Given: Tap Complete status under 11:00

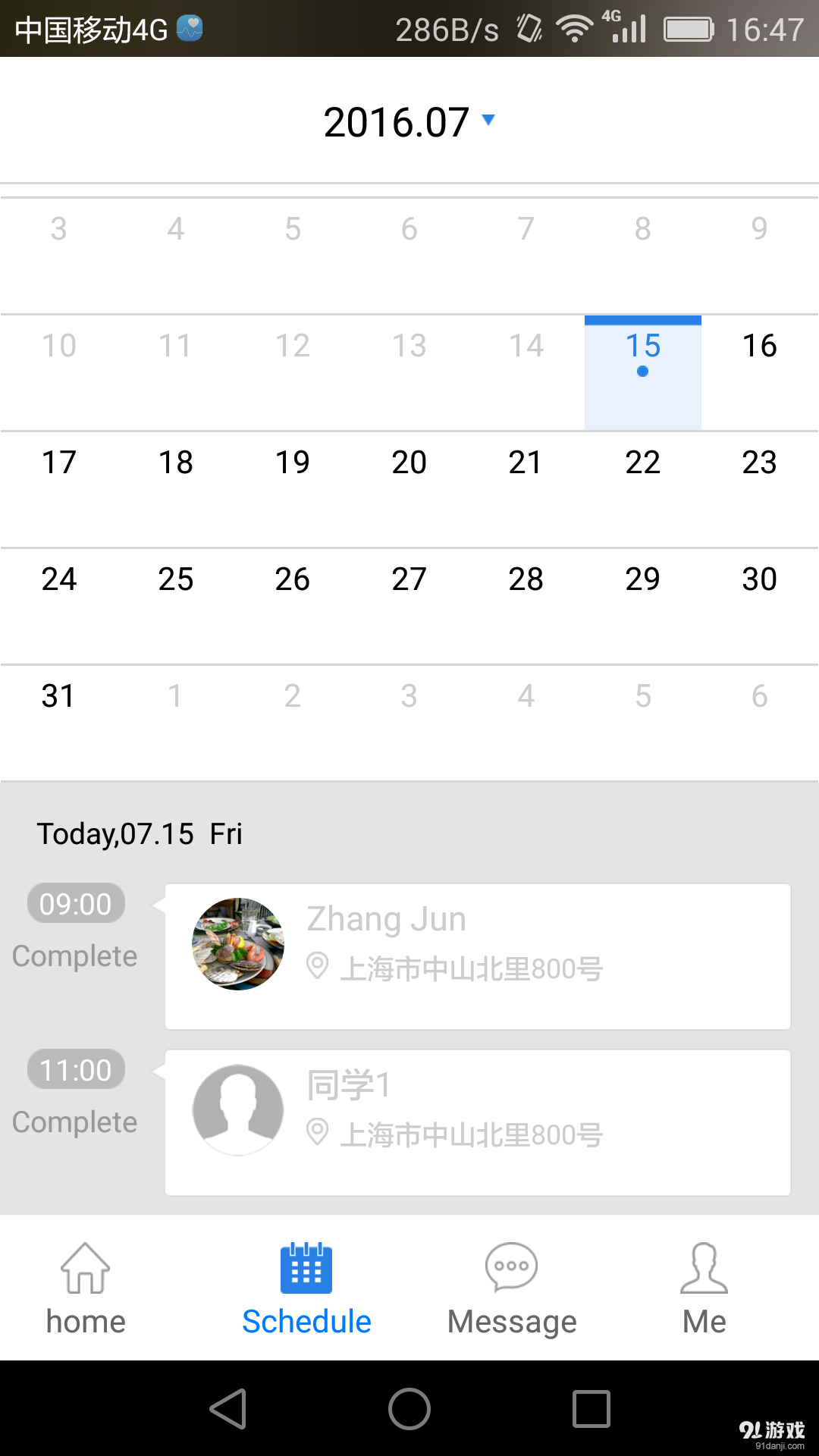Looking at the screenshot, I should (74, 1122).
